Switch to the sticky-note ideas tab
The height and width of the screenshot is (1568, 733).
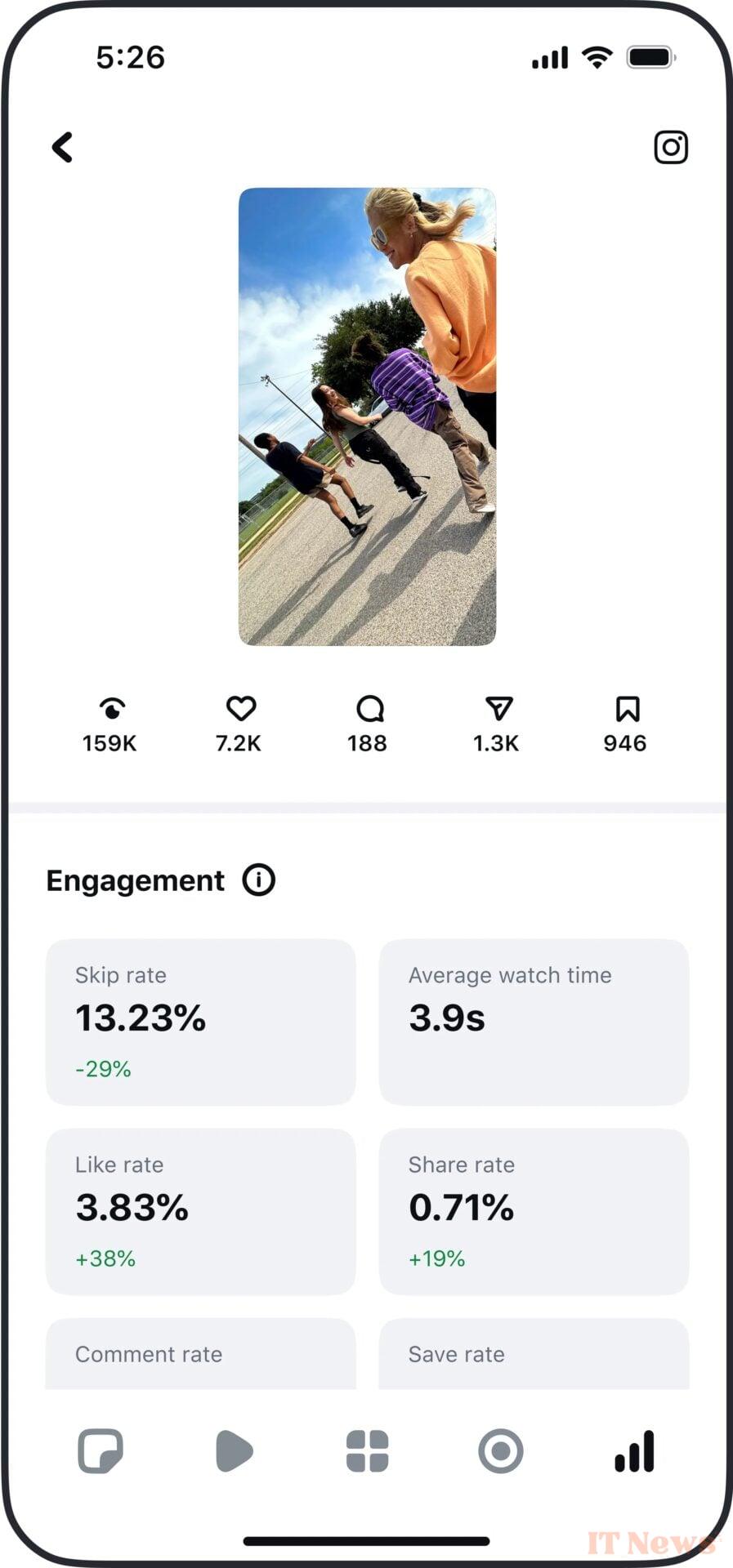click(101, 1451)
